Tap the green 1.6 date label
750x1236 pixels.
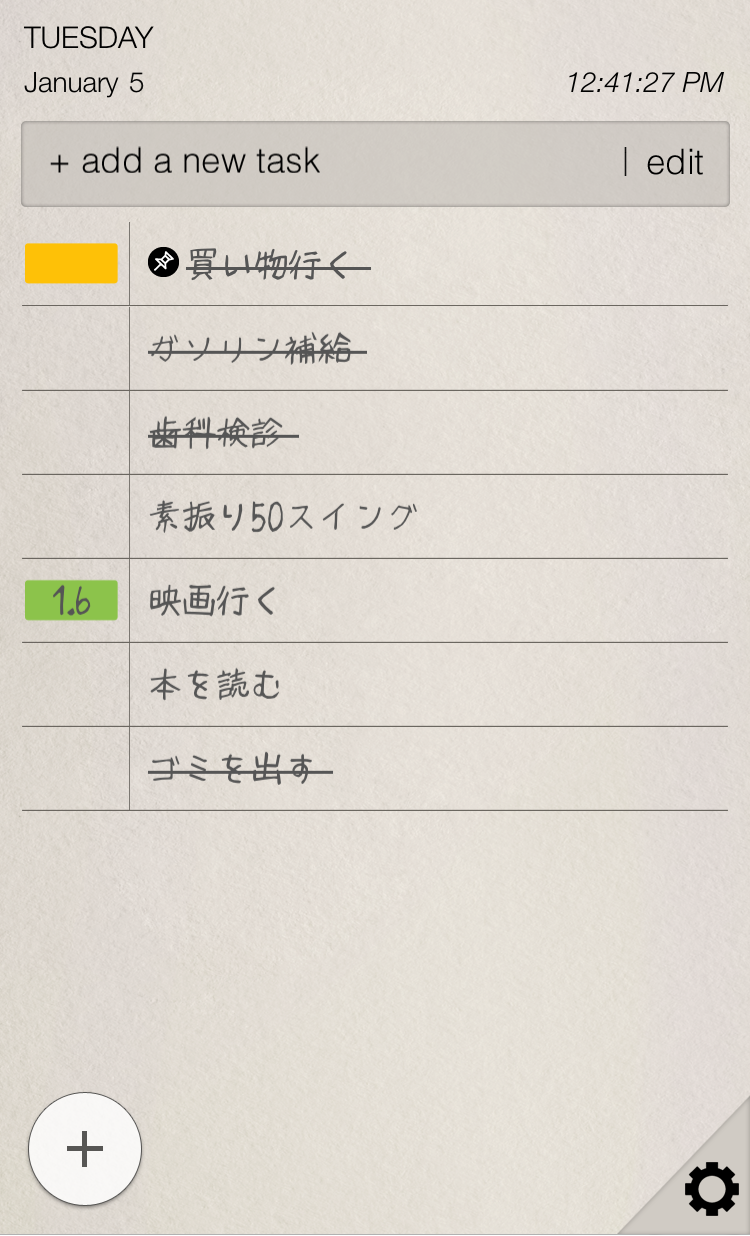click(x=71, y=600)
